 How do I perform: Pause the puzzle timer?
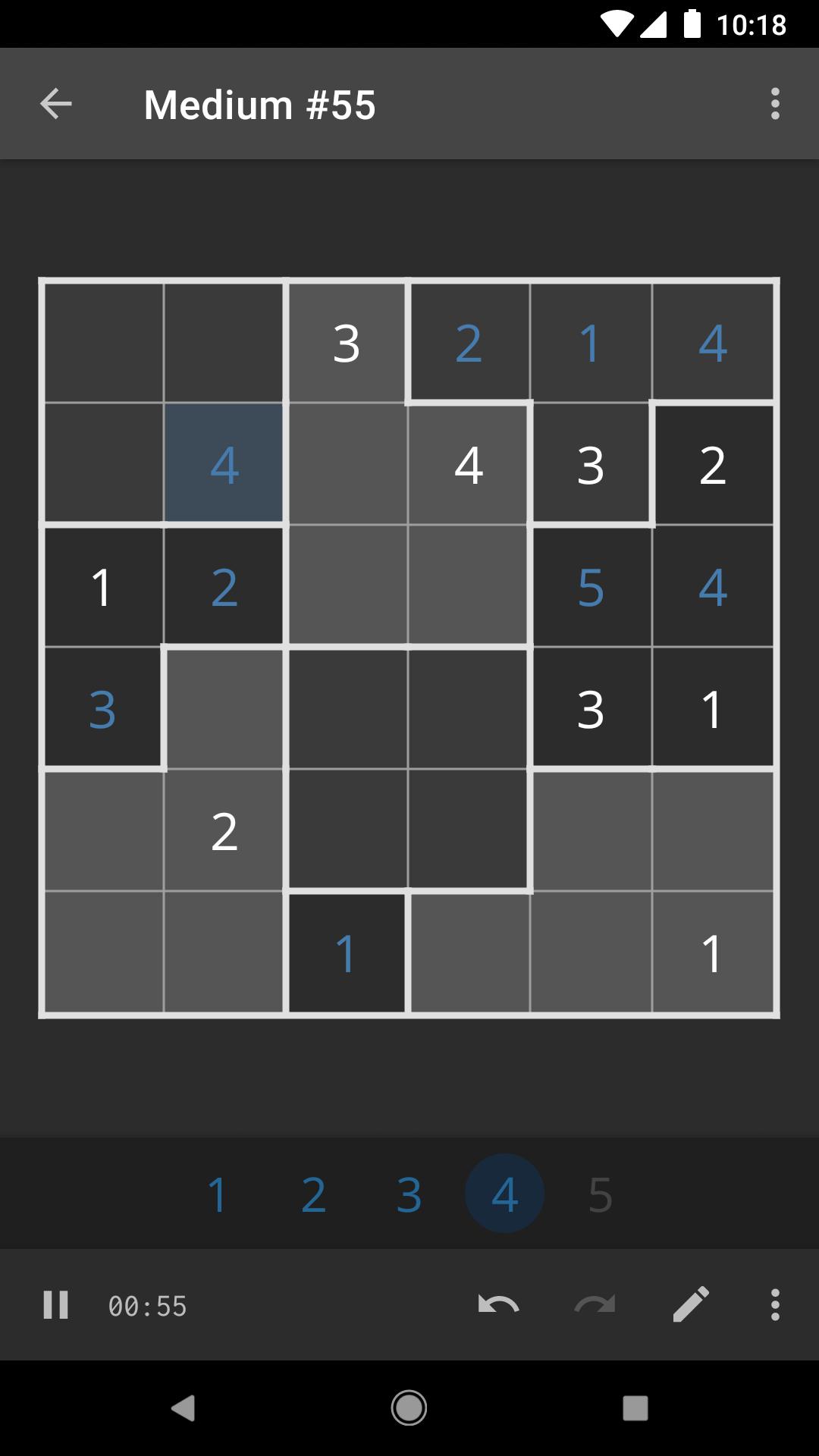56,1305
